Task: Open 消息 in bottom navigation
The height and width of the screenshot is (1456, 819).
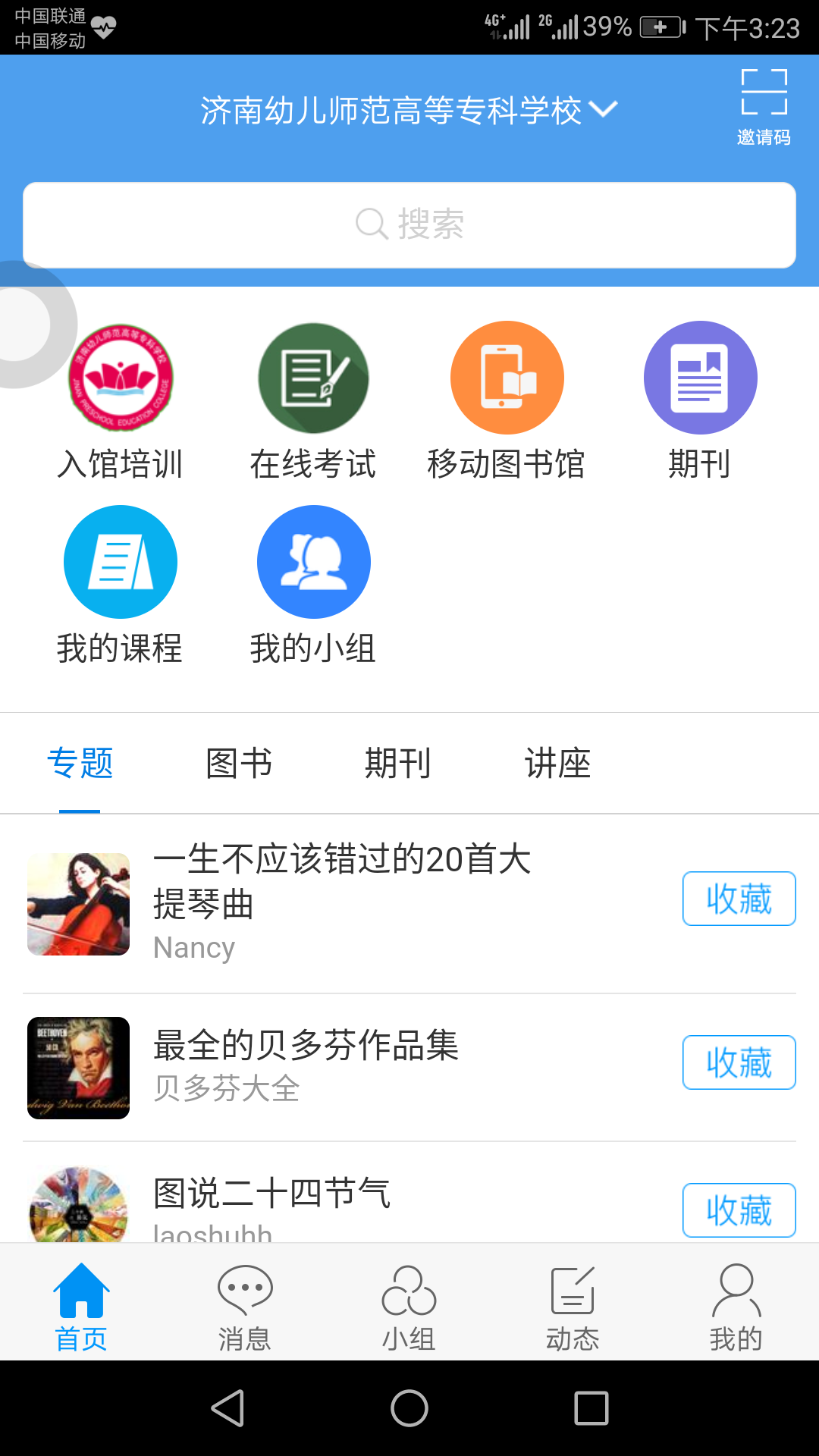Action: (x=244, y=1308)
